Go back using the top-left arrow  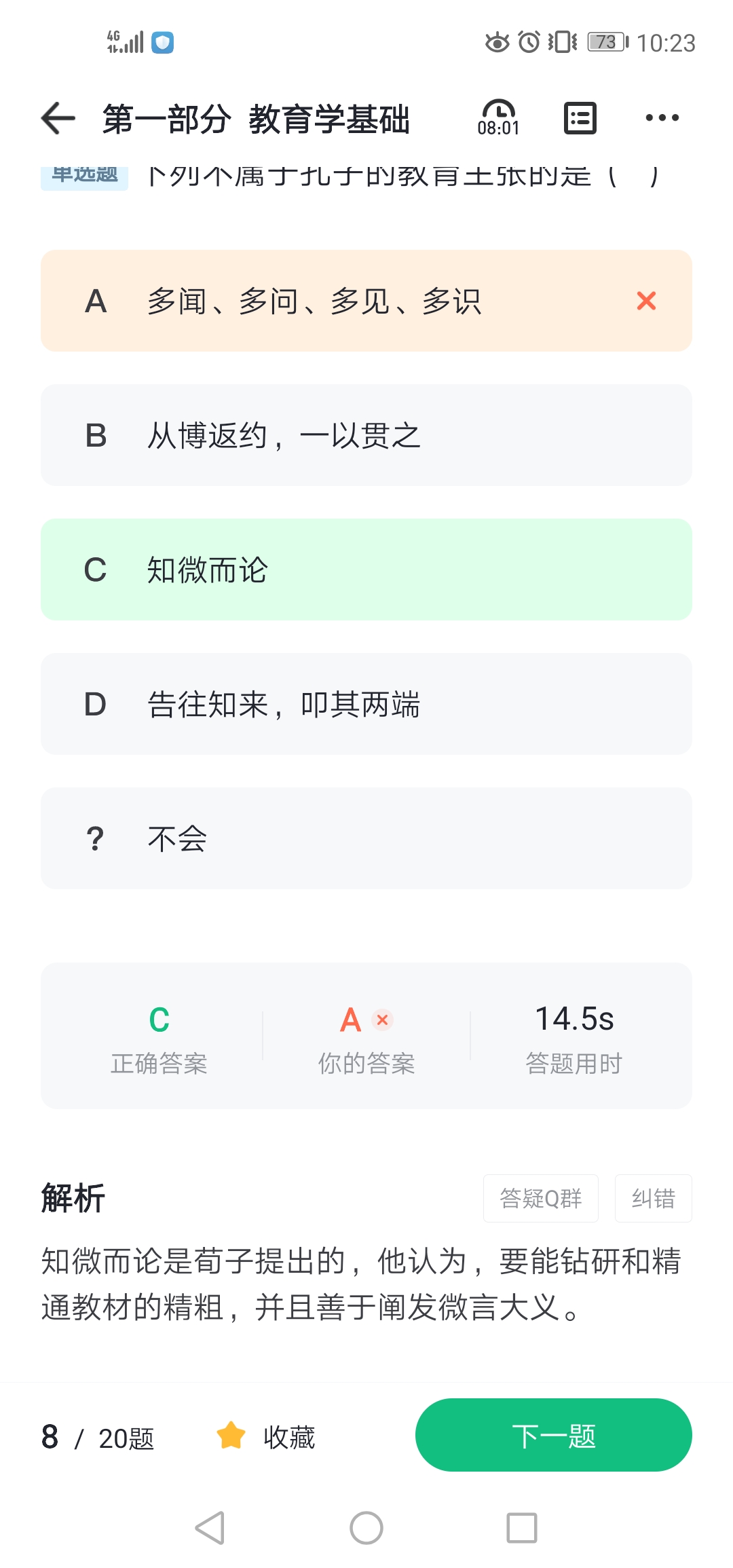point(58,118)
